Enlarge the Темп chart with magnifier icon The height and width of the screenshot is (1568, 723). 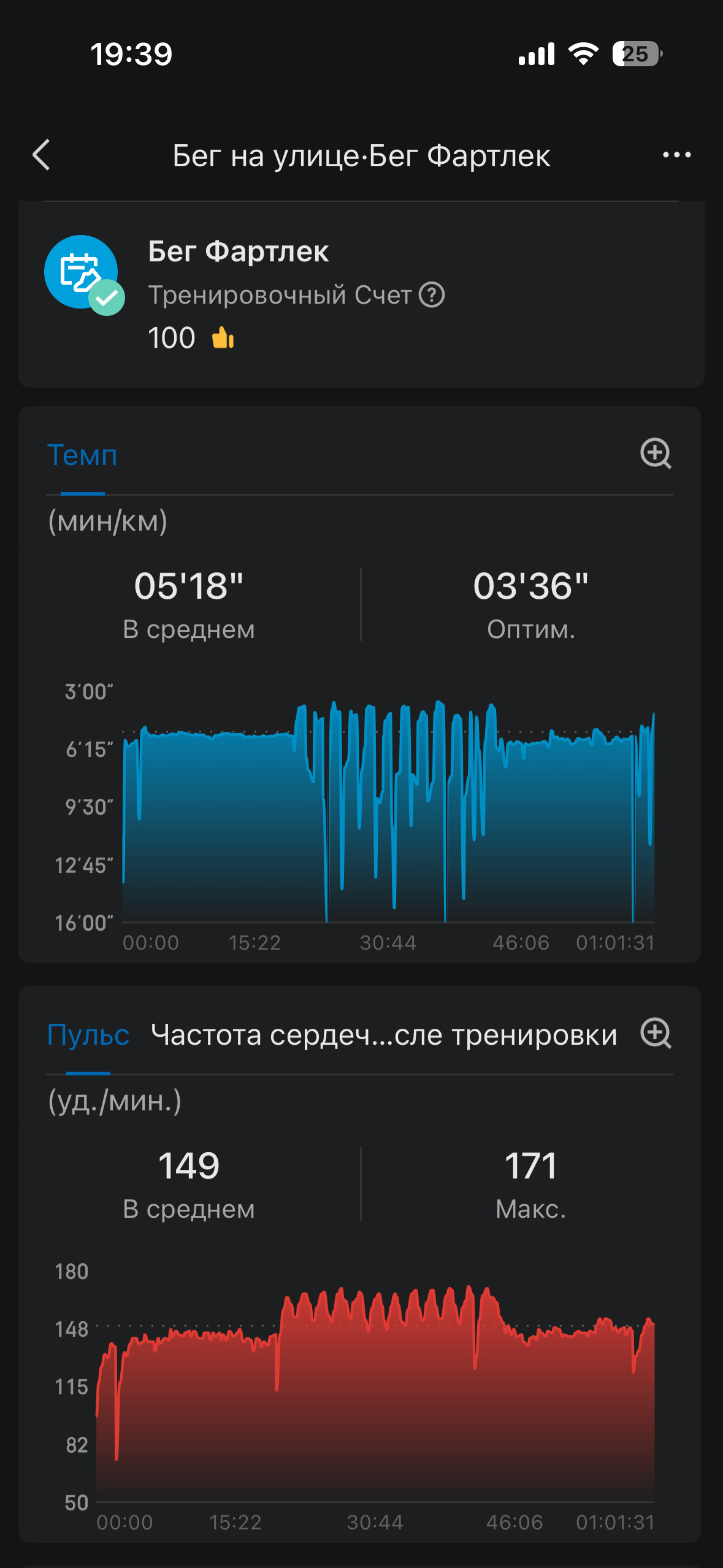(x=656, y=453)
